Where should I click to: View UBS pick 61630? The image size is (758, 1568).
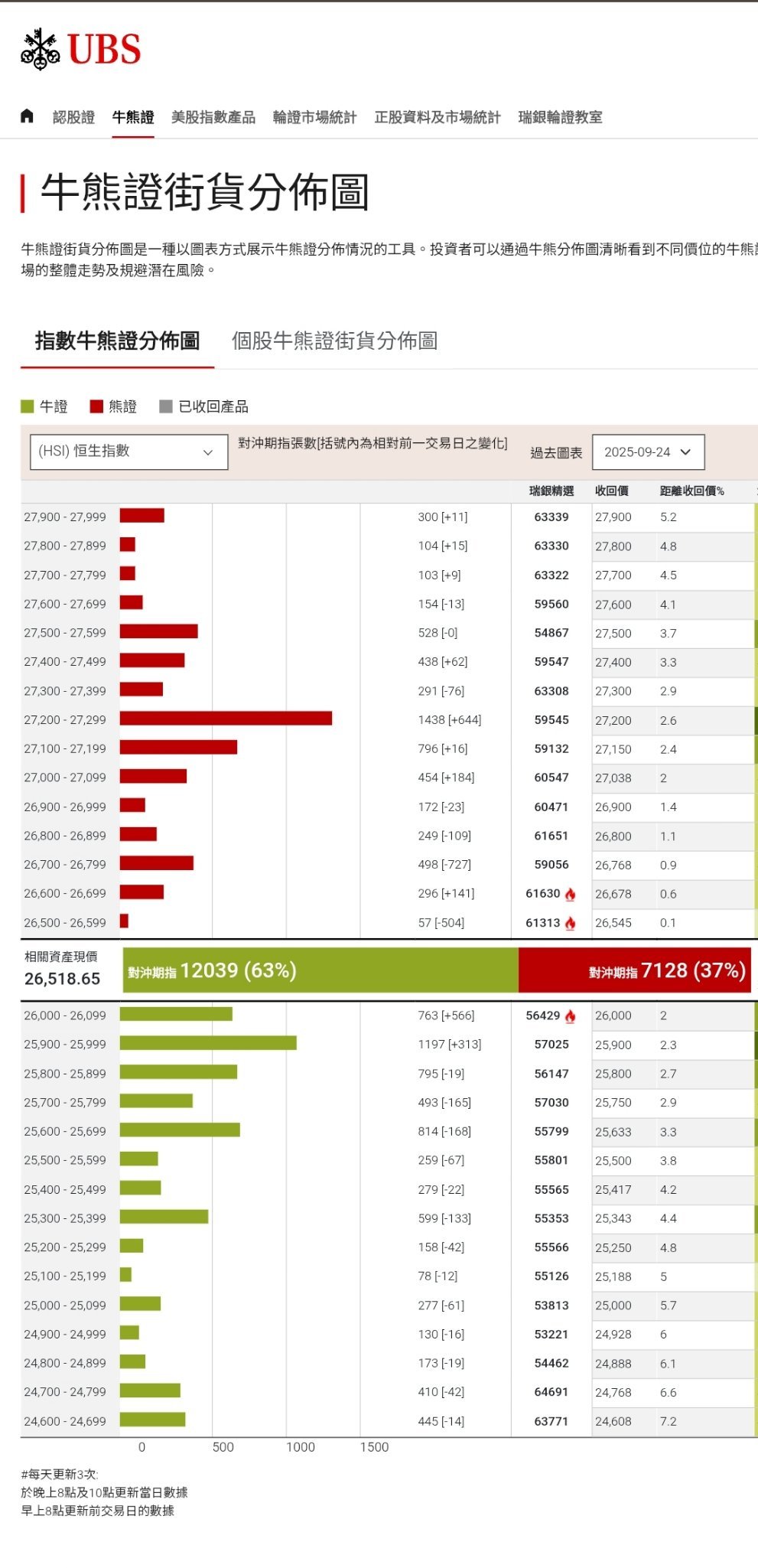click(x=544, y=894)
